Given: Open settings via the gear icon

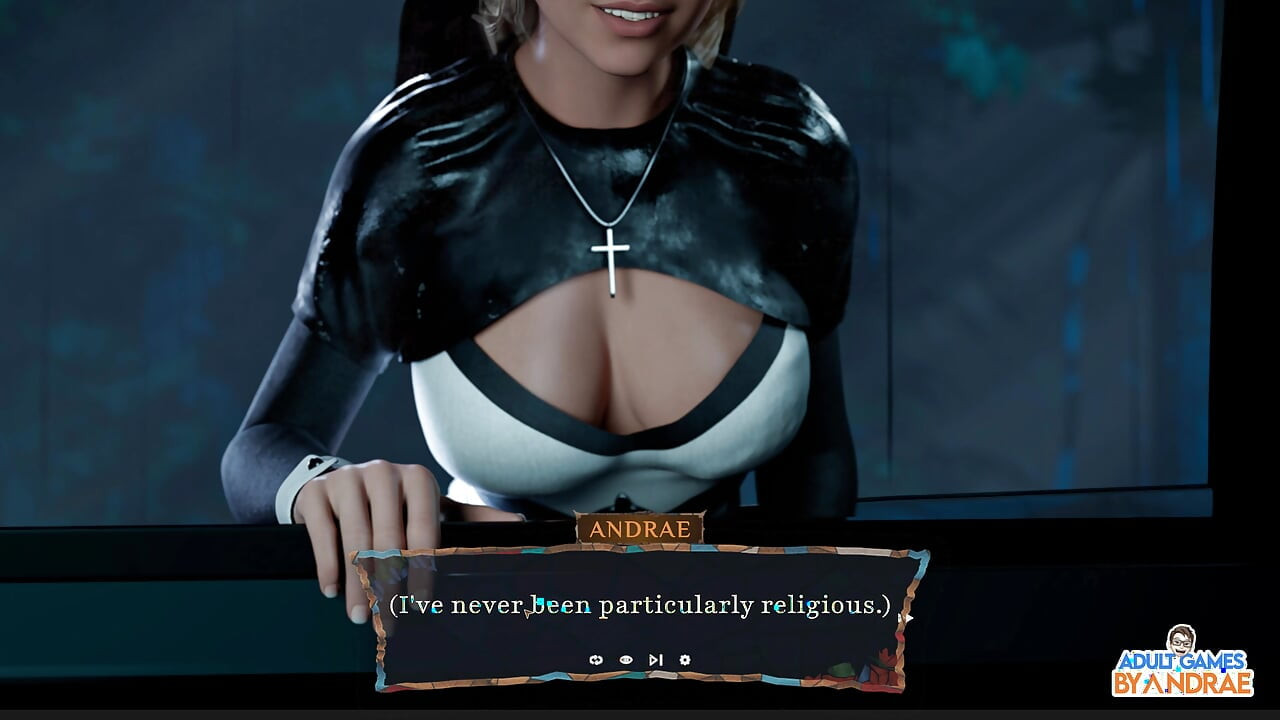Looking at the screenshot, I should 685,660.
